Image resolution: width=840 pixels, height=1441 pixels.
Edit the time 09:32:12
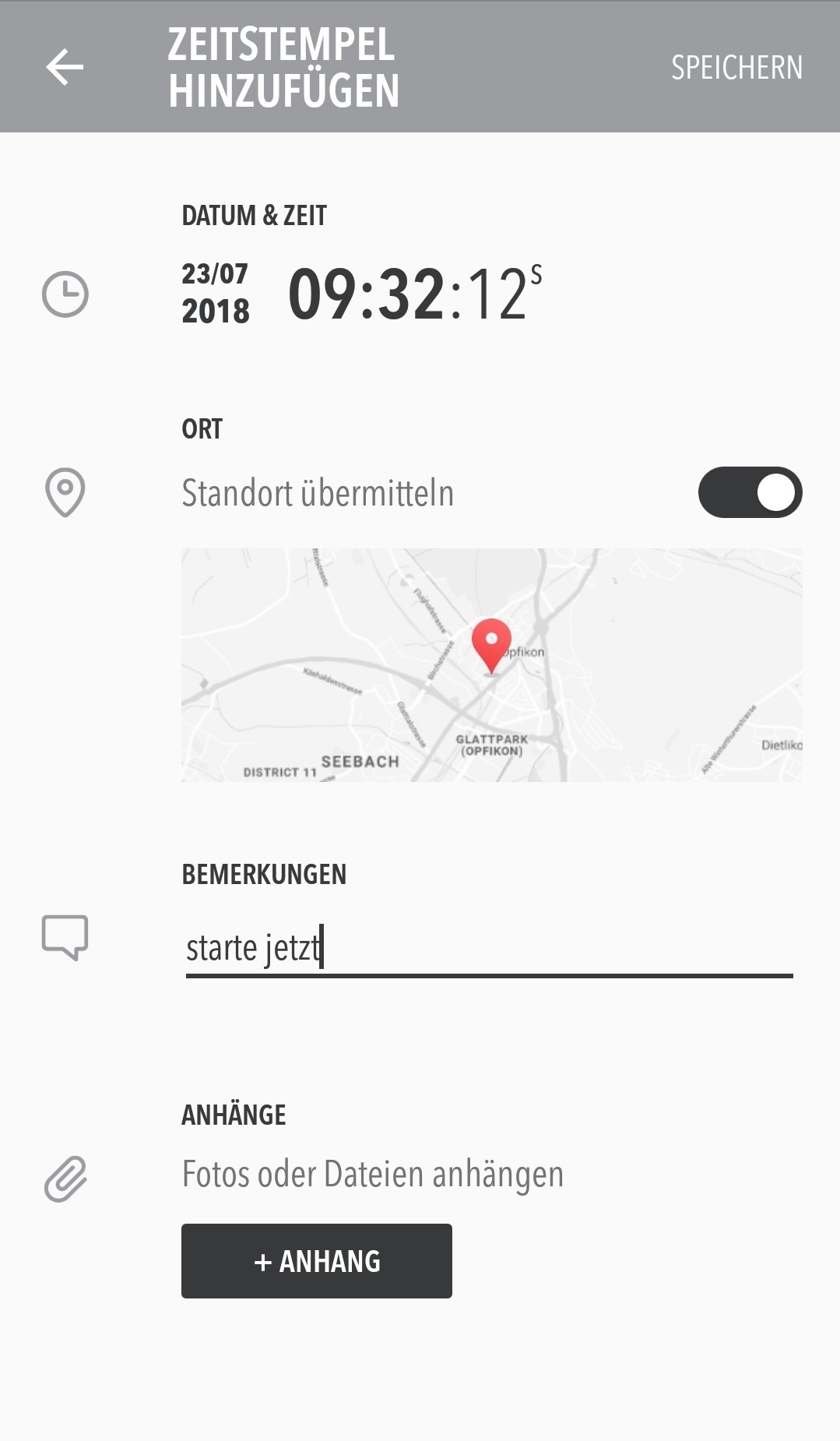(x=414, y=294)
